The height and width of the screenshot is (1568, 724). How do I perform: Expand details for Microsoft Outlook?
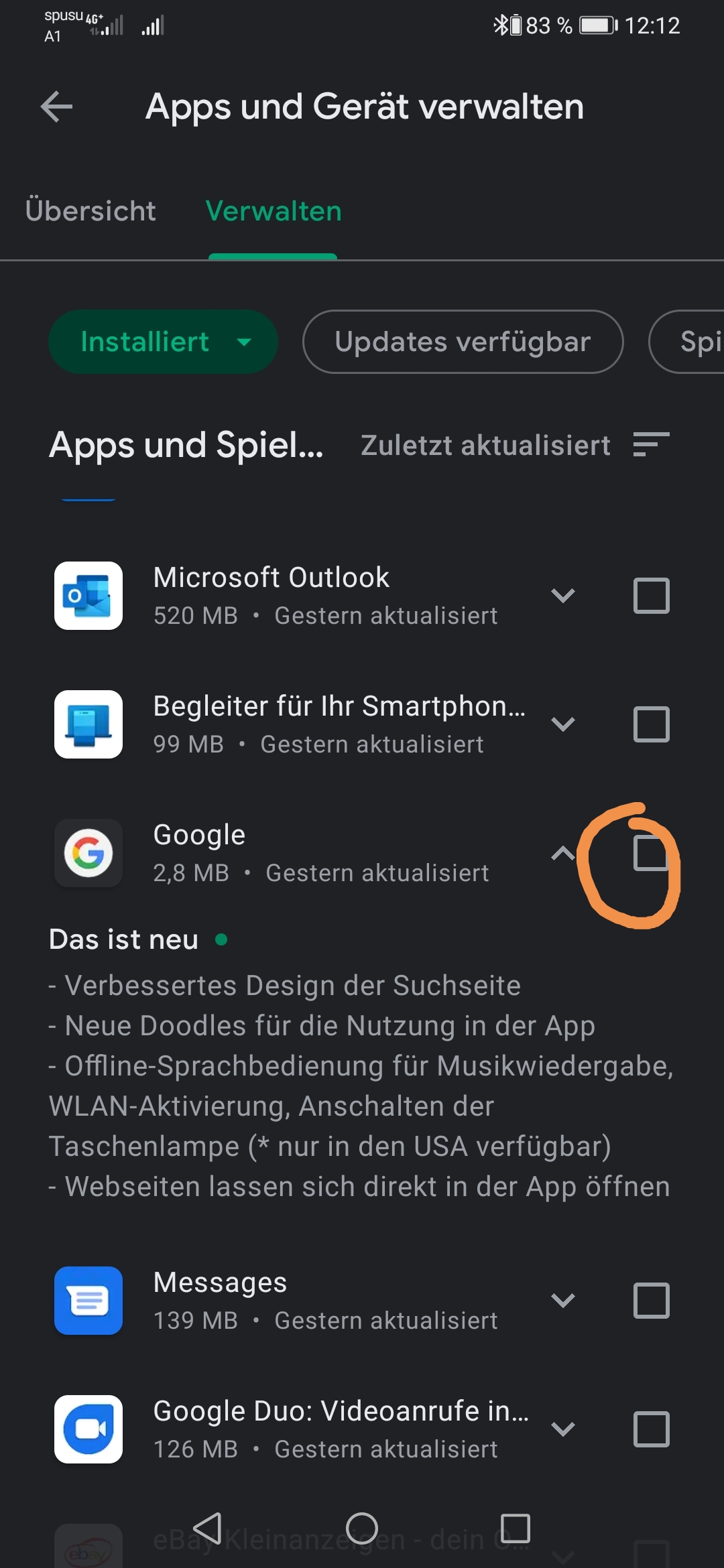[562, 596]
